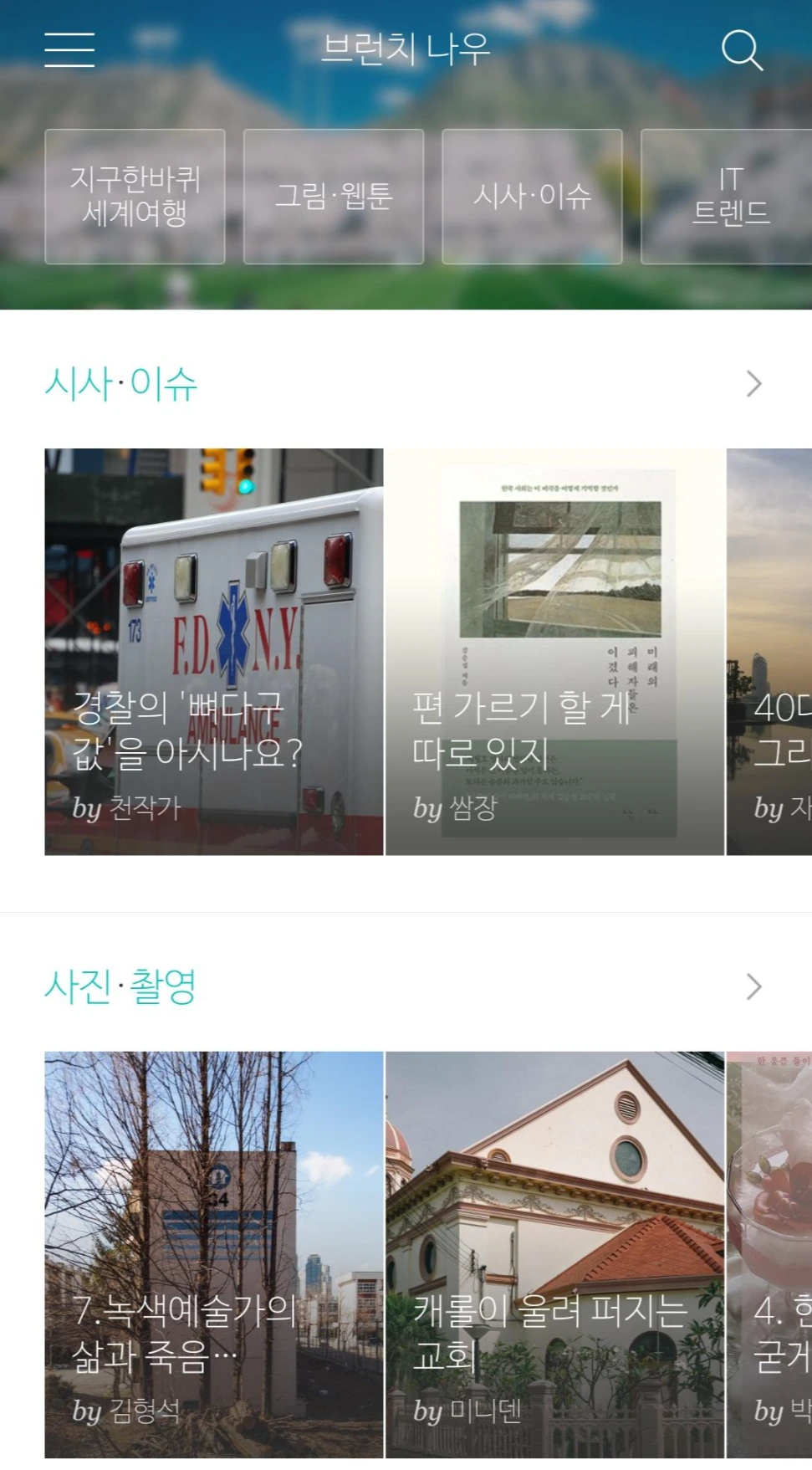The height and width of the screenshot is (1470, 812).
Task: Open article 7.녹색예술가의 삶과 죽음
Action: click(x=214, y=1255)
